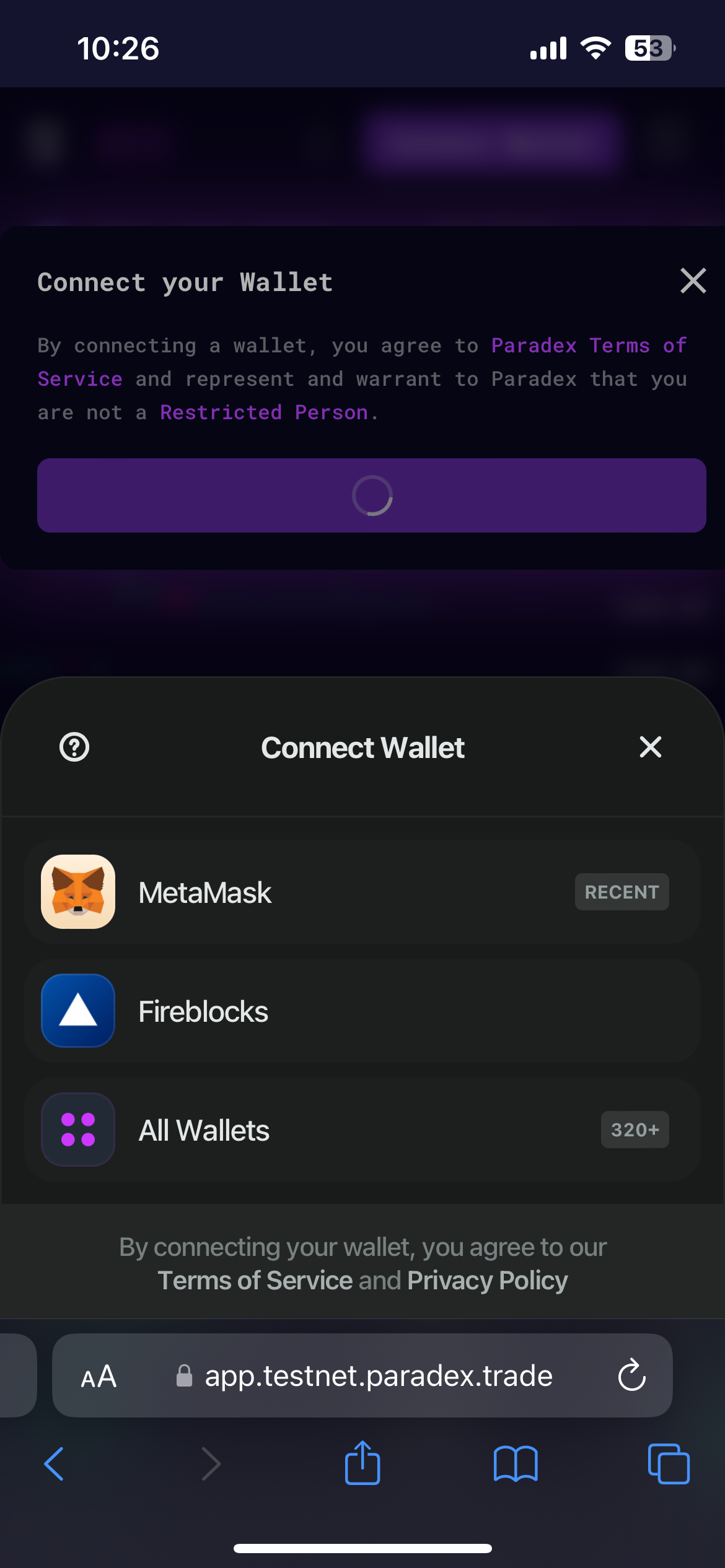Choose Fireblocks wallet
Viewport: 725px width, 1568px height.
coord(362,1011)
